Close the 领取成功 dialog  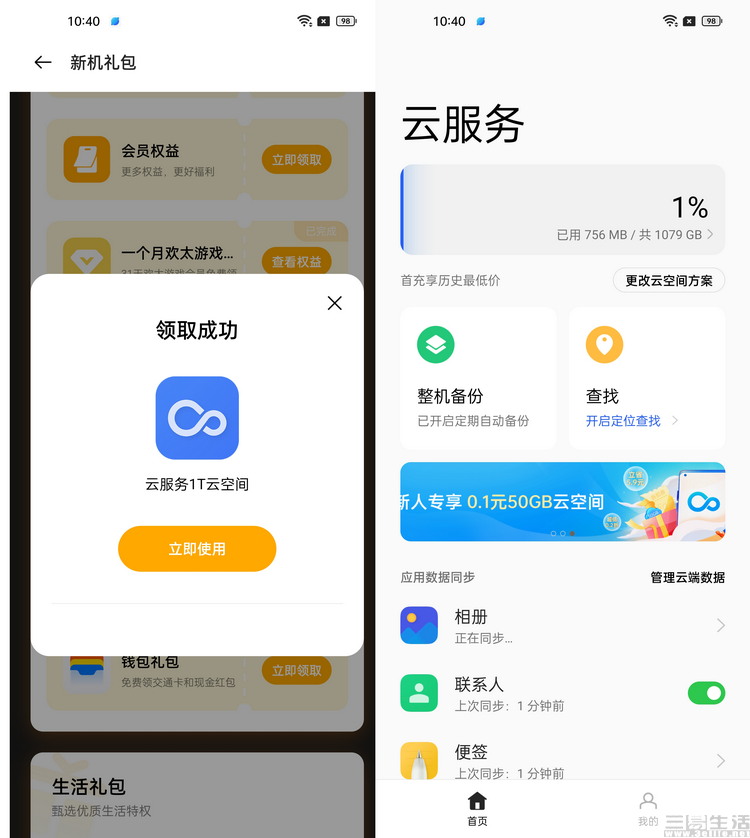(334, 303)
